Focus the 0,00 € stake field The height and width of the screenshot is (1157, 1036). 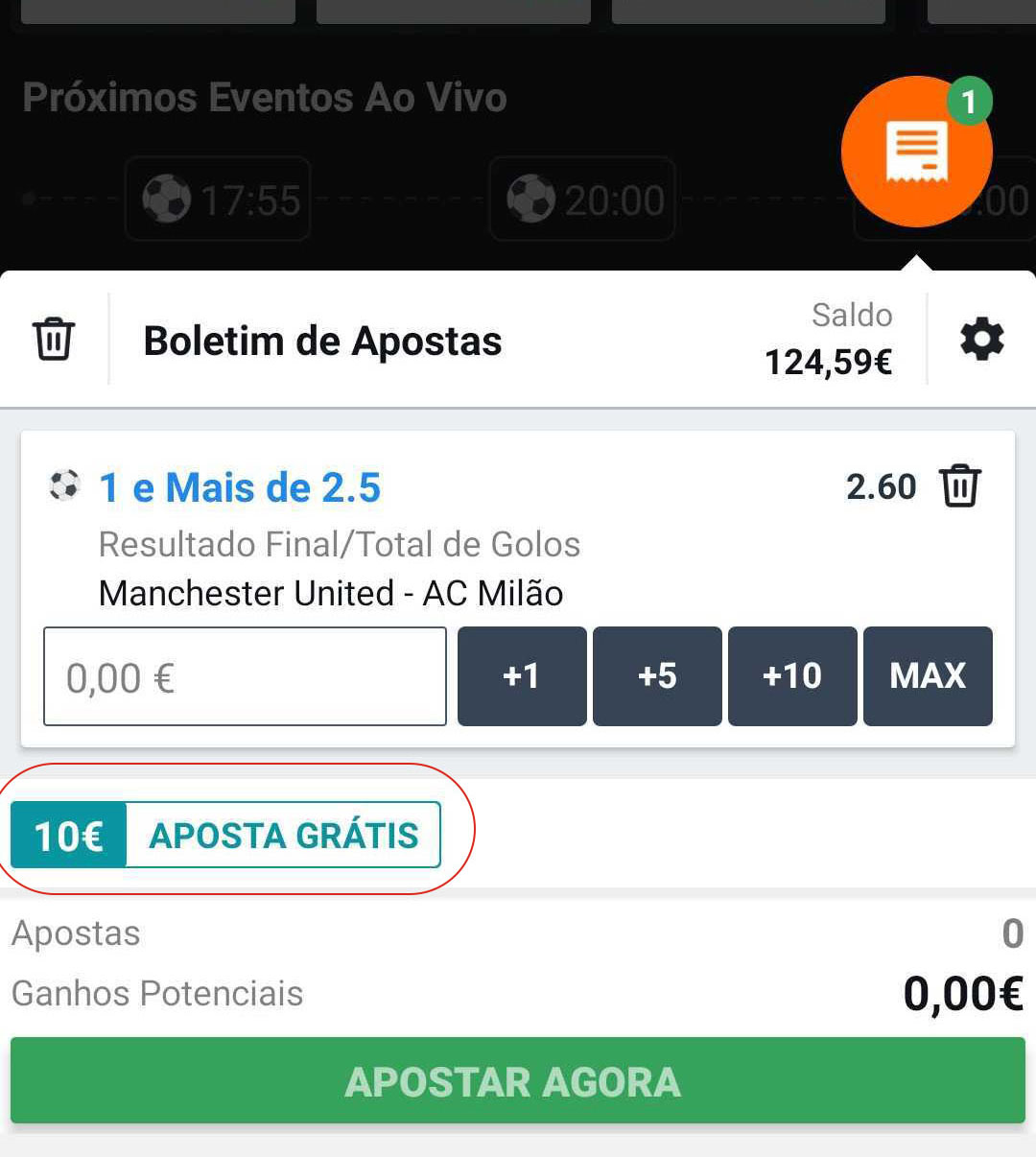click(245, 677)
